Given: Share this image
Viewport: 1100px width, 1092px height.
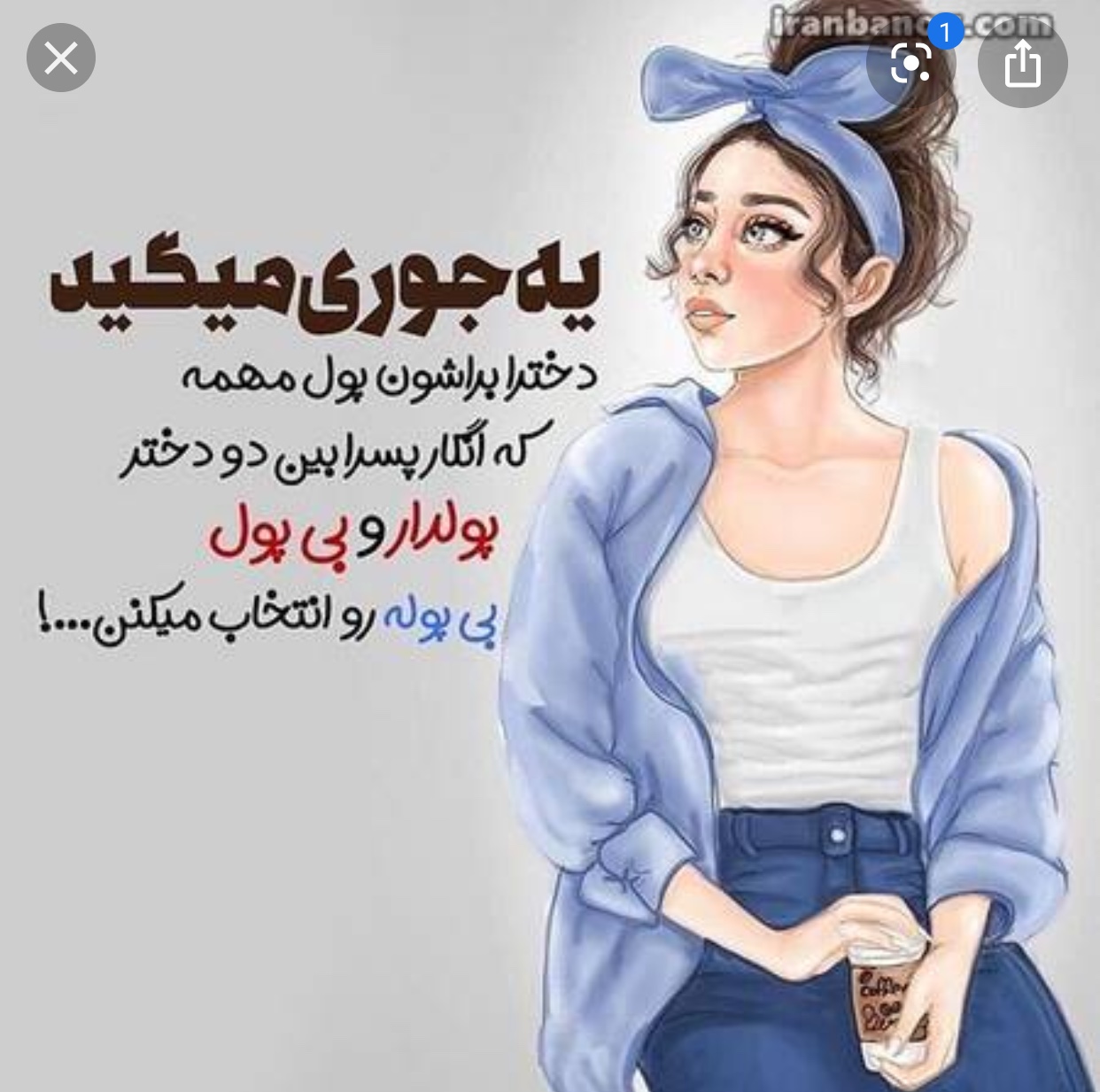Looking at the screenshot, I should [x=1022, y=63].
